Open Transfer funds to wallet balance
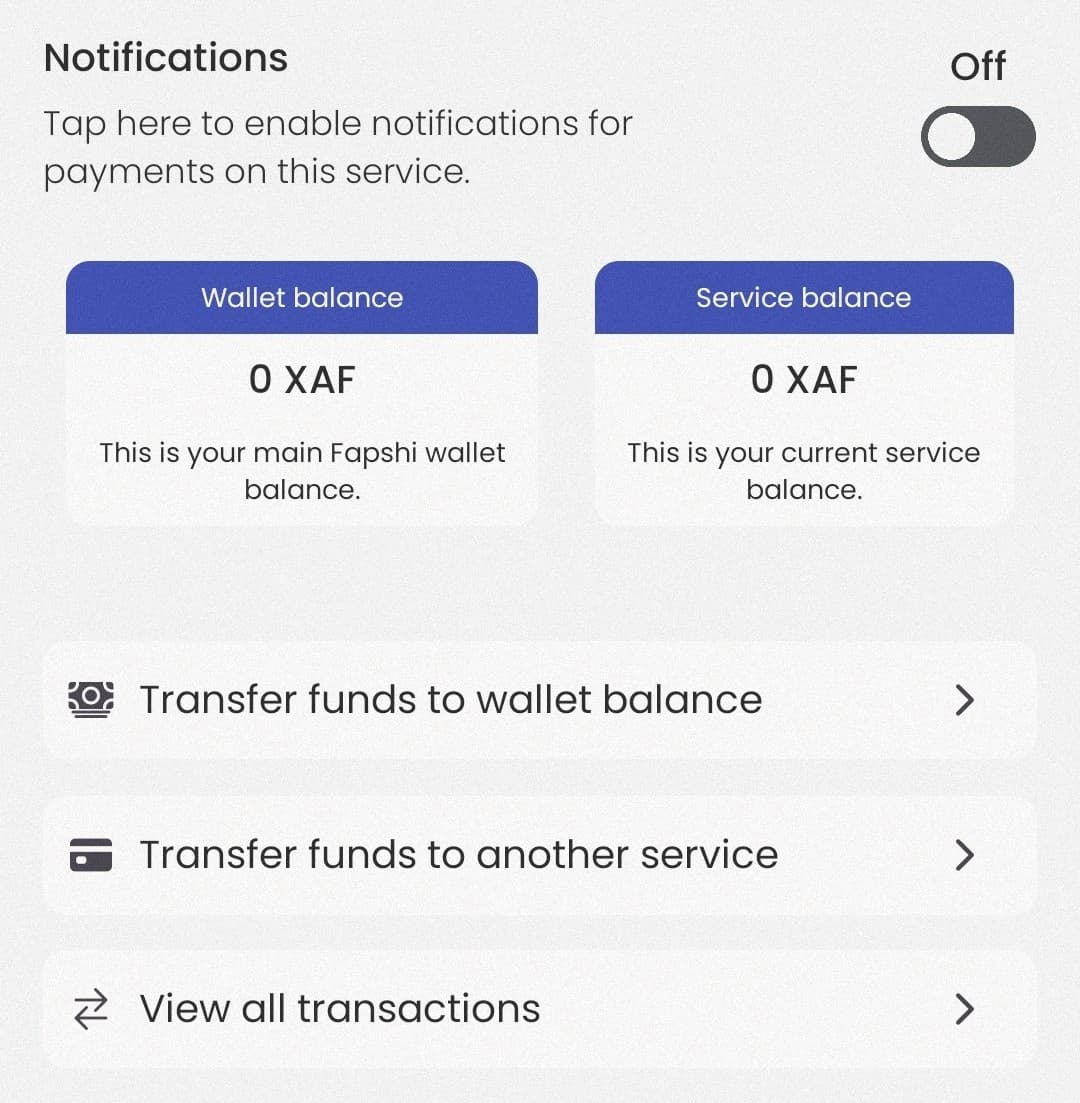Viewport: 1080px width, 1103px height. 450,699
